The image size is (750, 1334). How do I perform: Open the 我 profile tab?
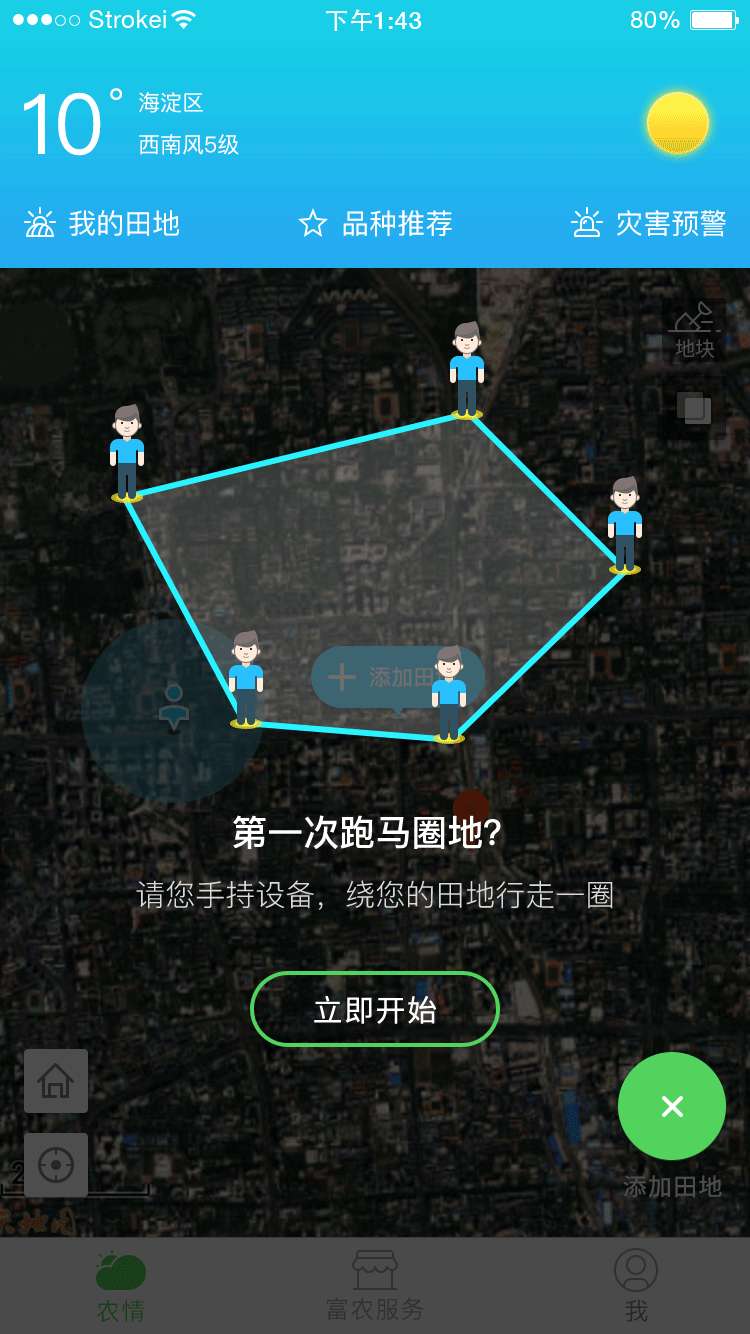(637, 1283)
